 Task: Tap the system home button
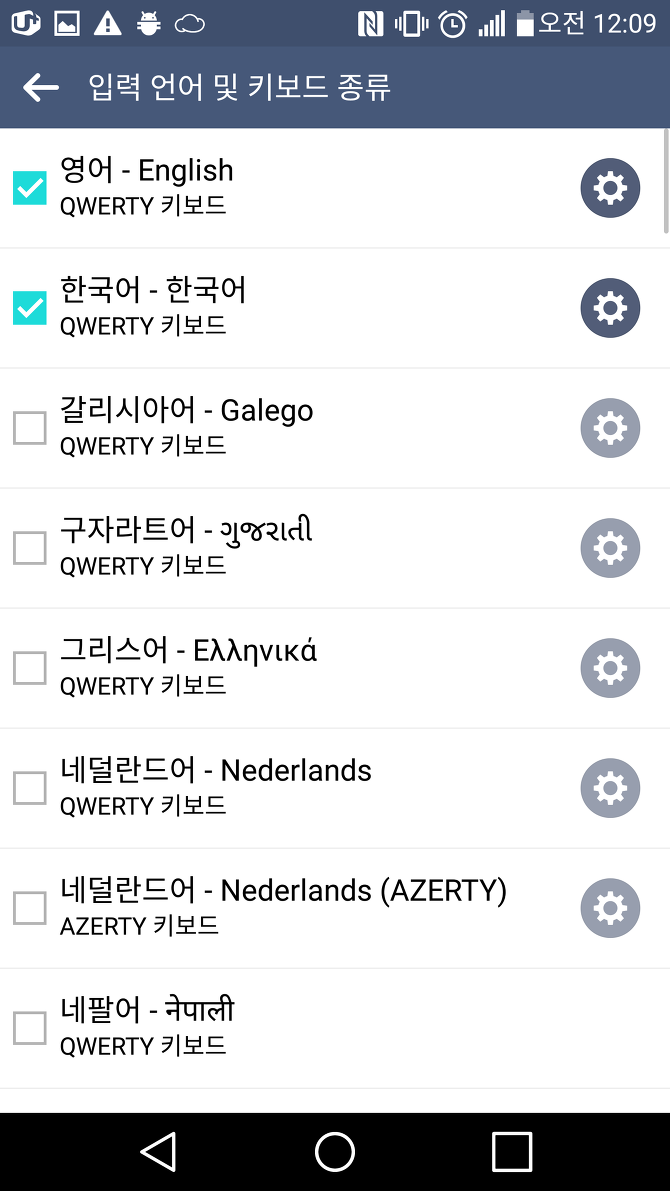[x=335, y=1152]
